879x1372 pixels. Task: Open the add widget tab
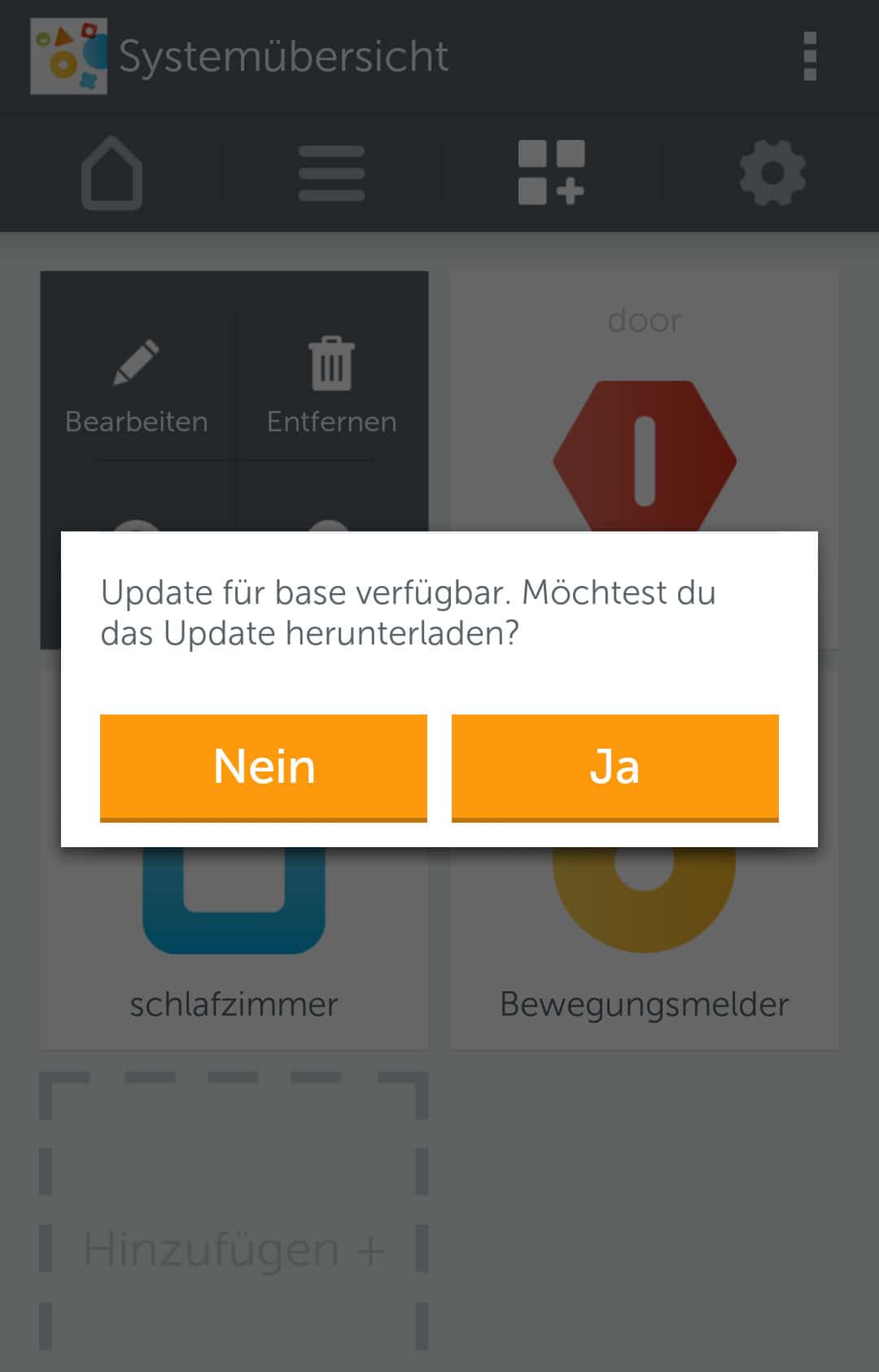point(551,173)
